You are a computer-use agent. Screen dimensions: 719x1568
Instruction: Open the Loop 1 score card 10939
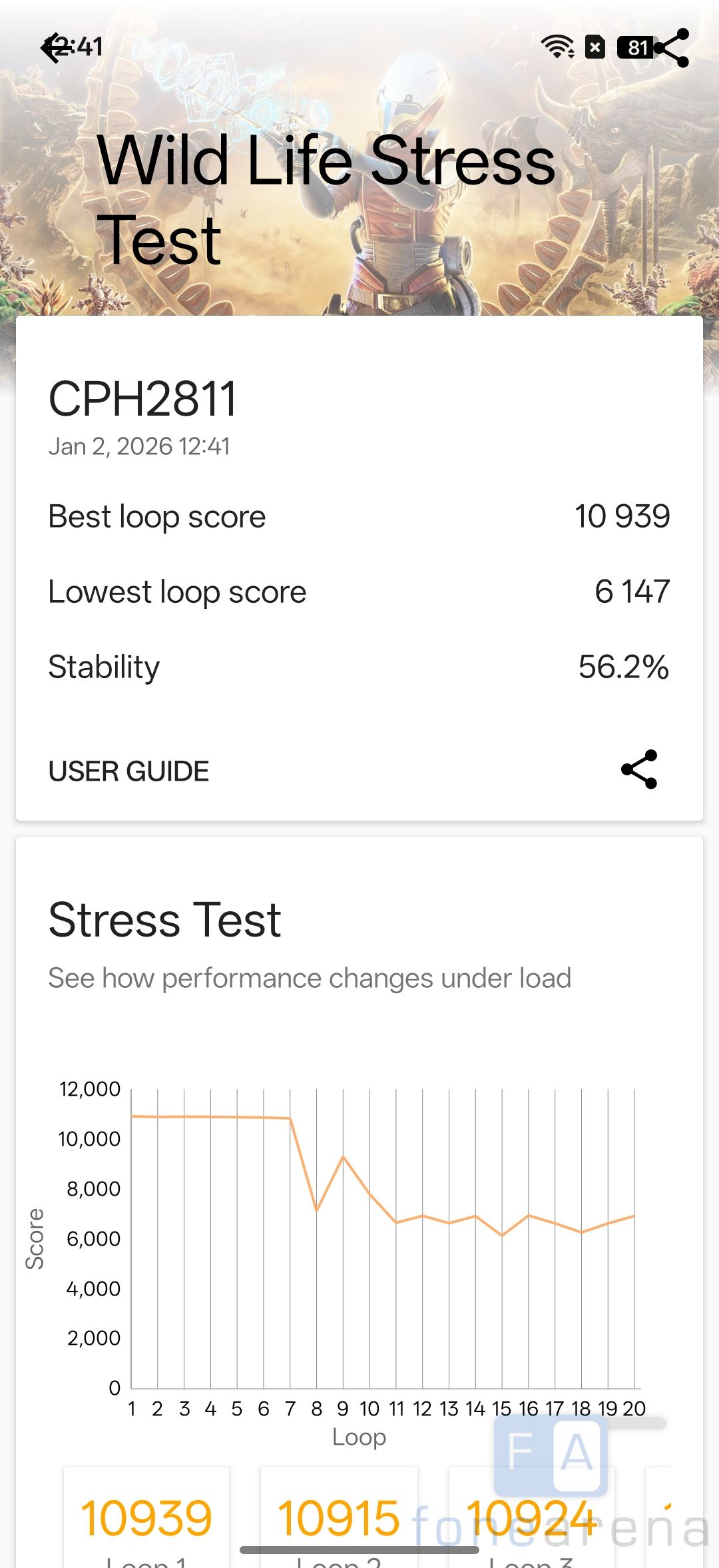coord(146,1519)
